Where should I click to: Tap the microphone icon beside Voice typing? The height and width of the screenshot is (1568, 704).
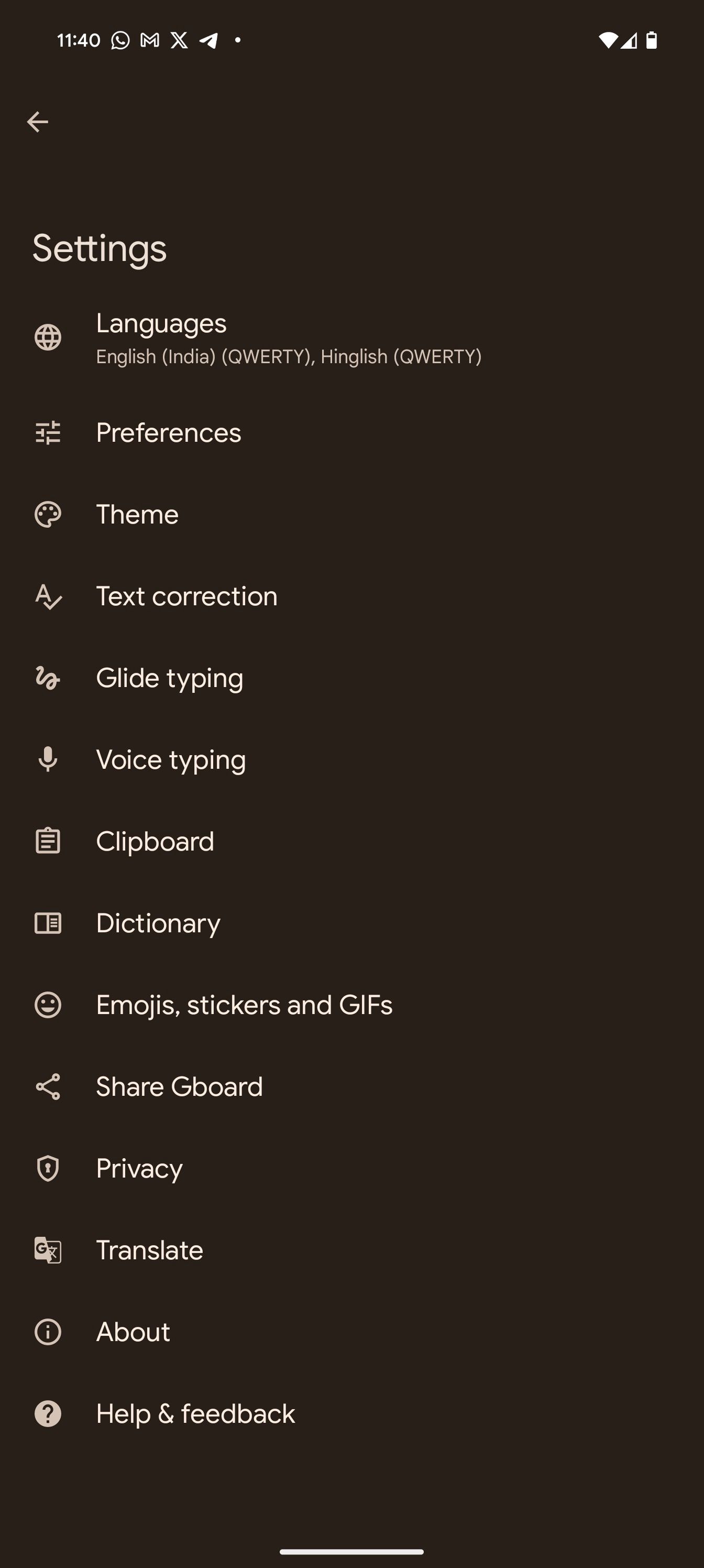tap(49, 759)
